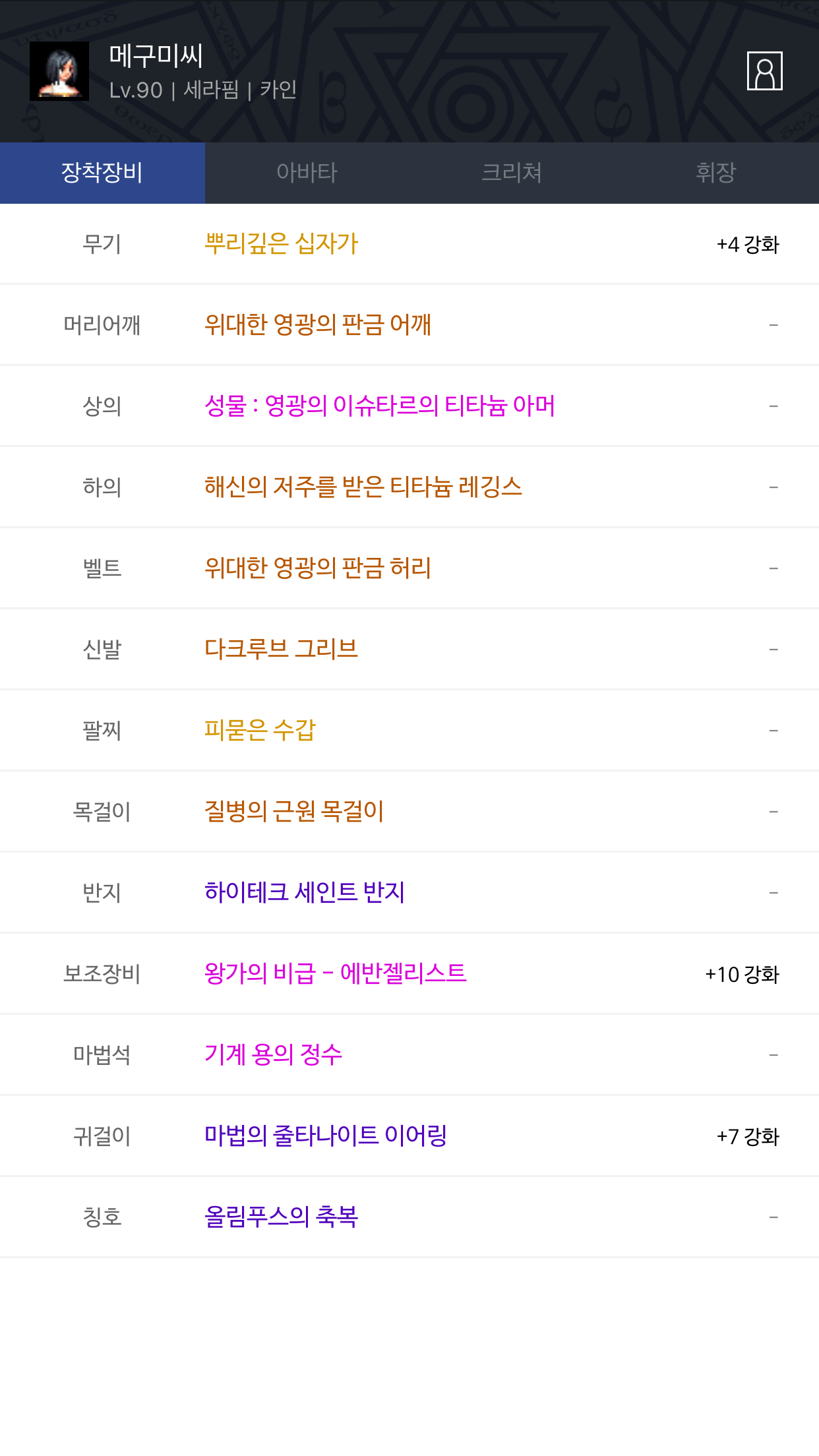Select the 장착장비 tab

tap(102, 173)
